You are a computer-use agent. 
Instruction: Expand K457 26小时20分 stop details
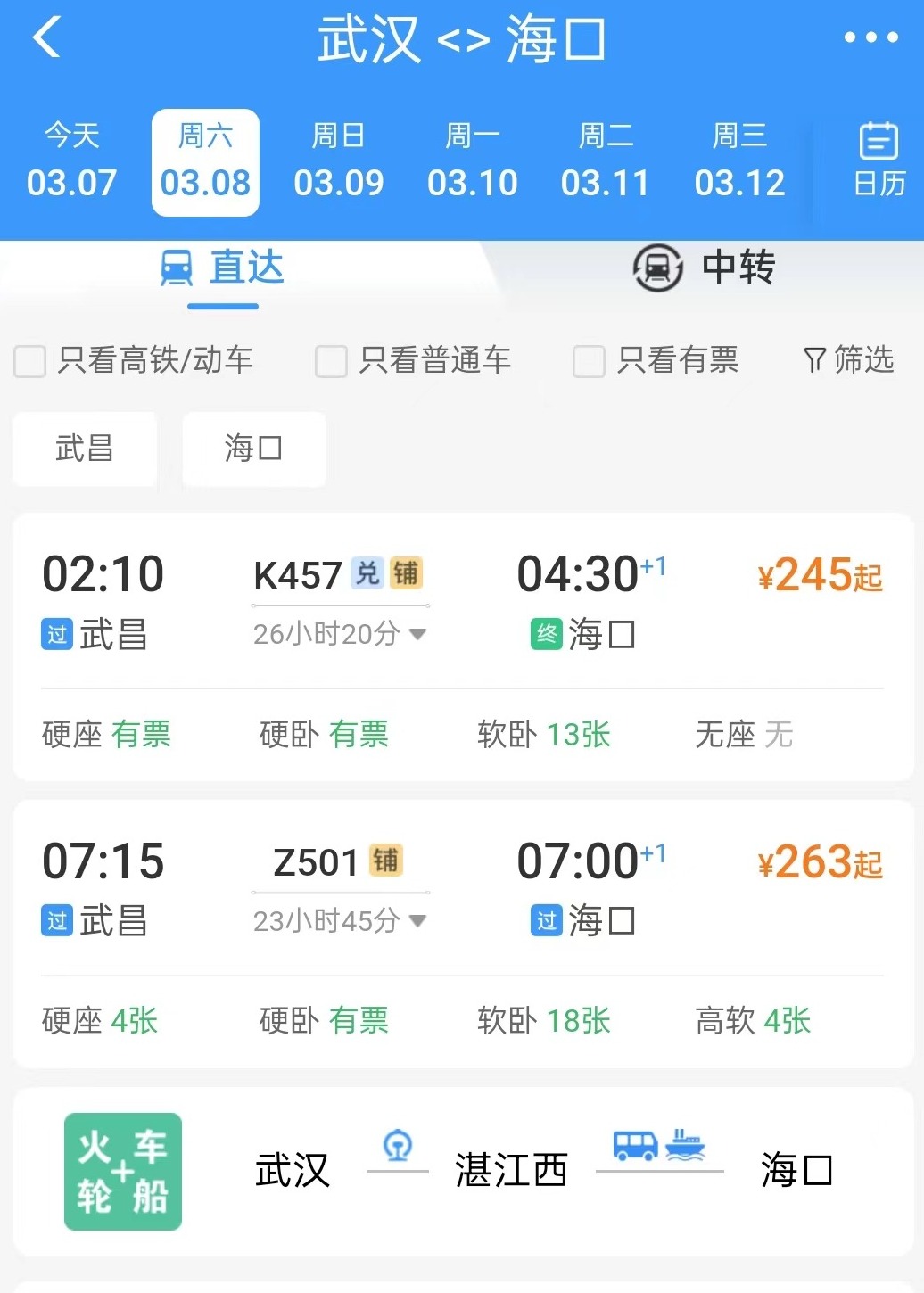click(x=340, y=634)
